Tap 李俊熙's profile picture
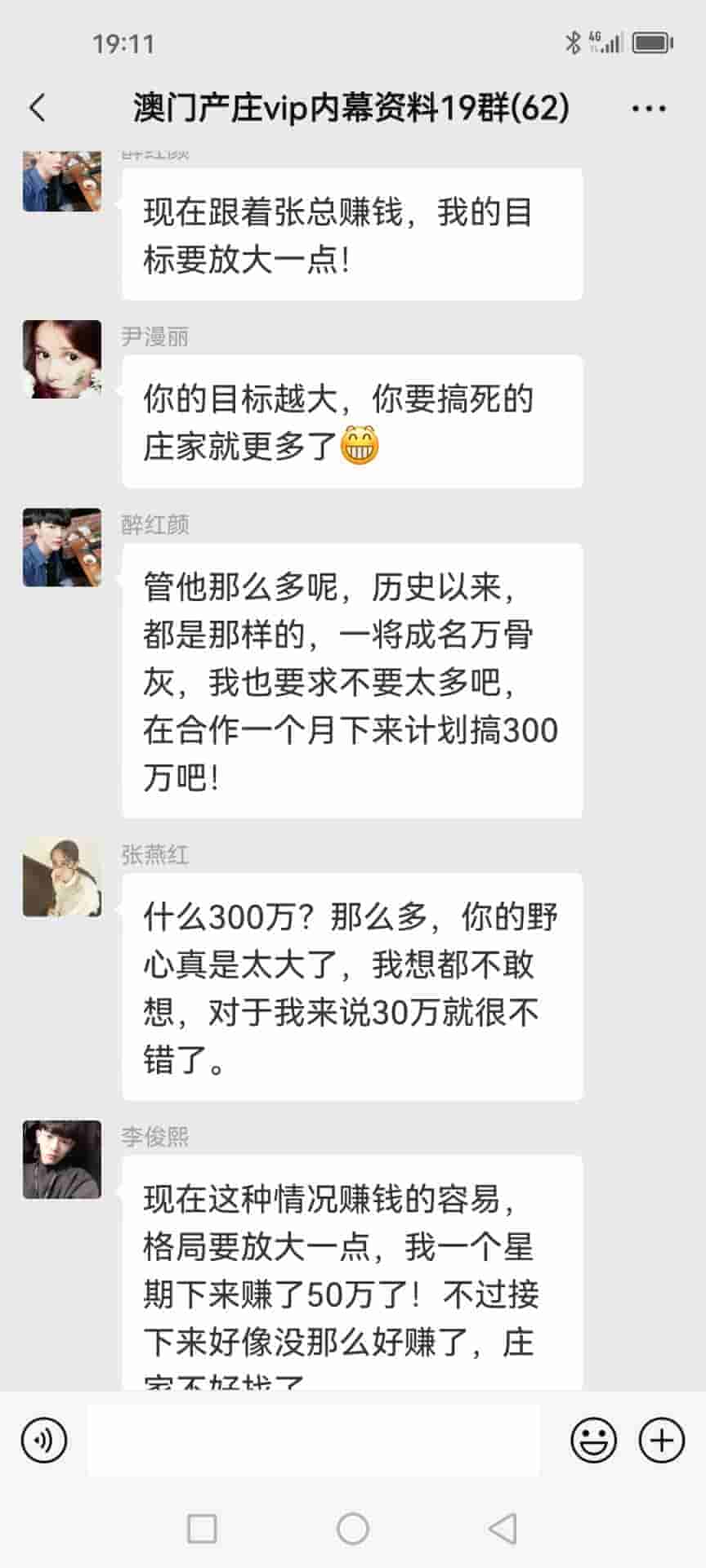This screenshot has width=706, height=1568. coord(62,1160)
